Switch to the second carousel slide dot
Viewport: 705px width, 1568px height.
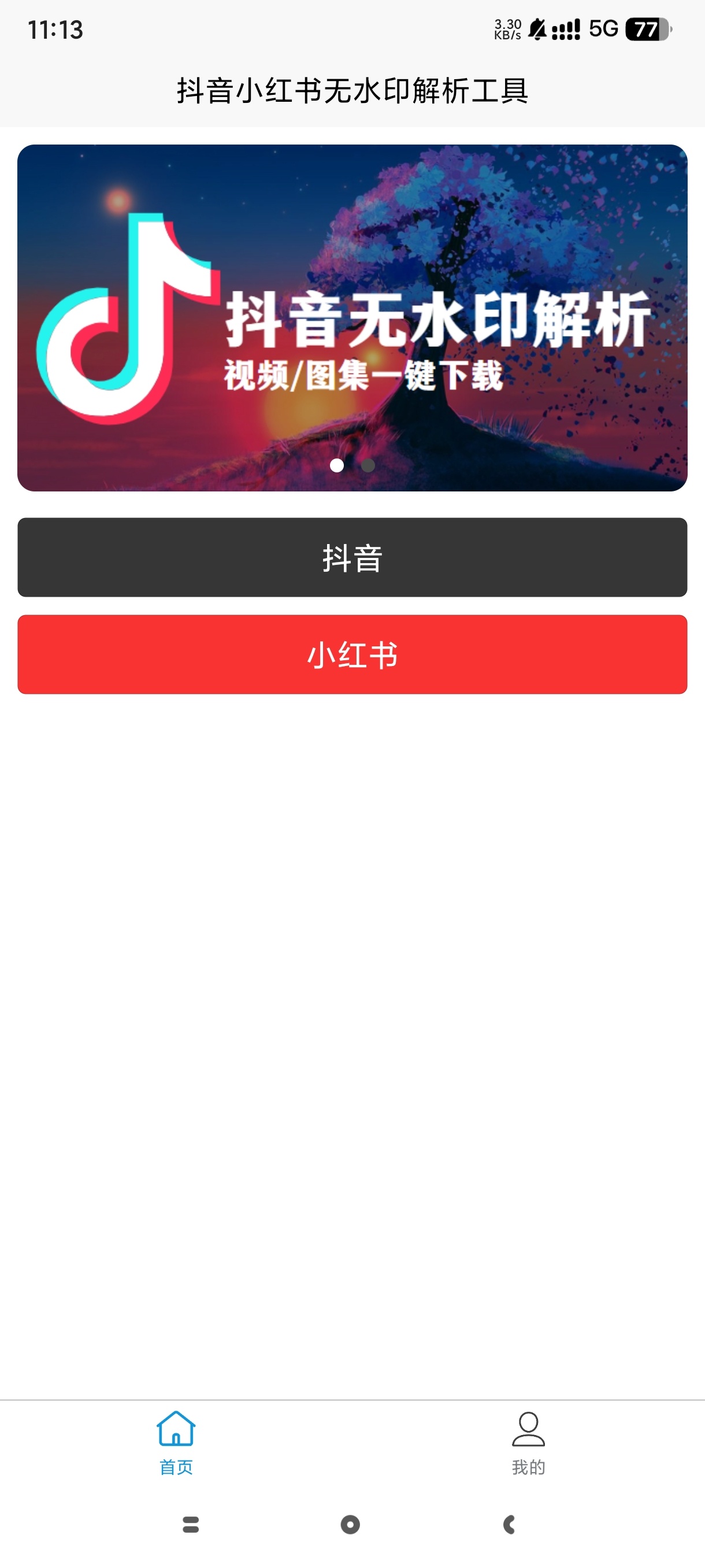coord(368,465)
